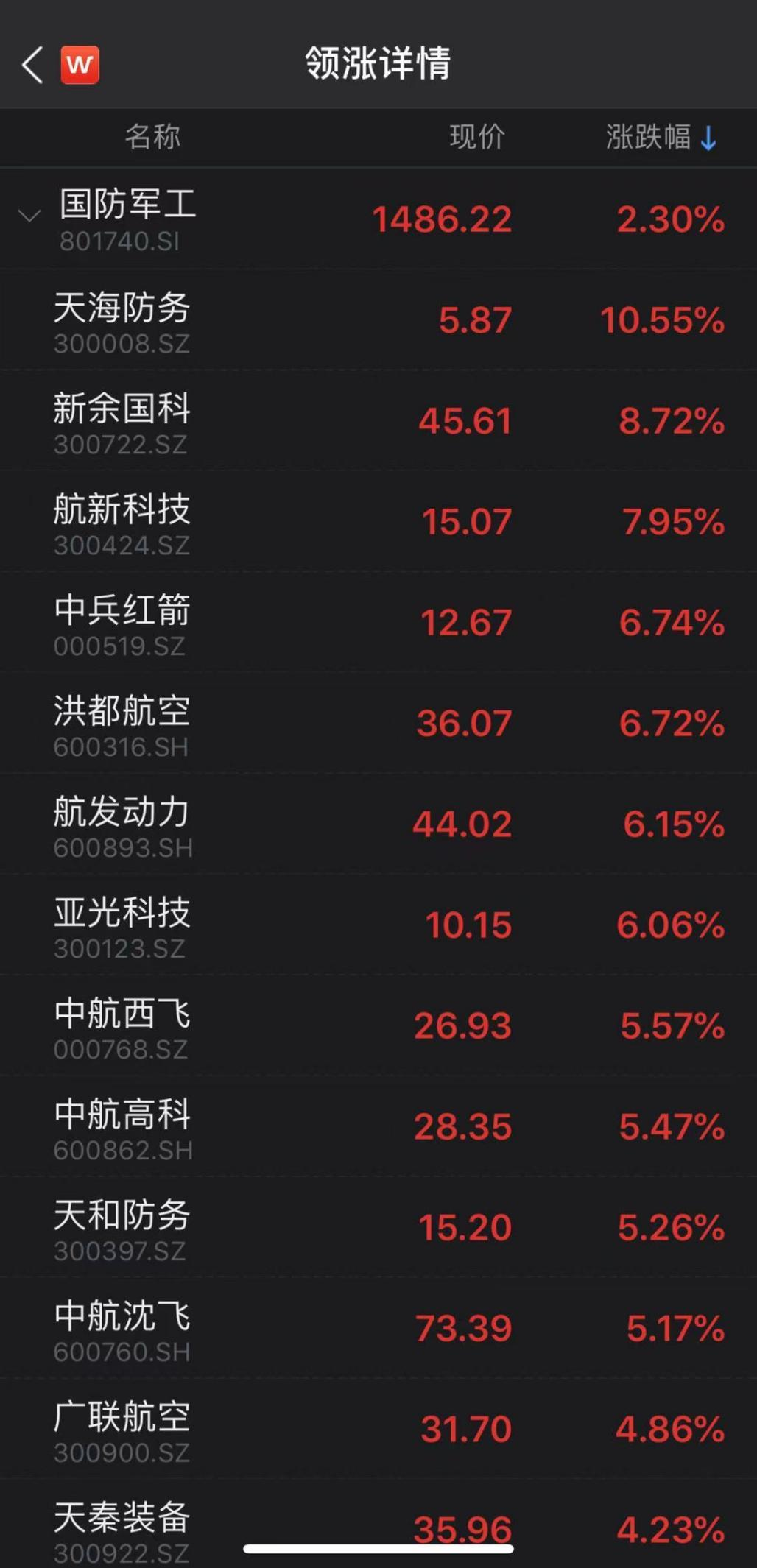This screenshot has width=757, height=1568.
Task: Open the 新余国科 stock row
Action: coord(378,420)
